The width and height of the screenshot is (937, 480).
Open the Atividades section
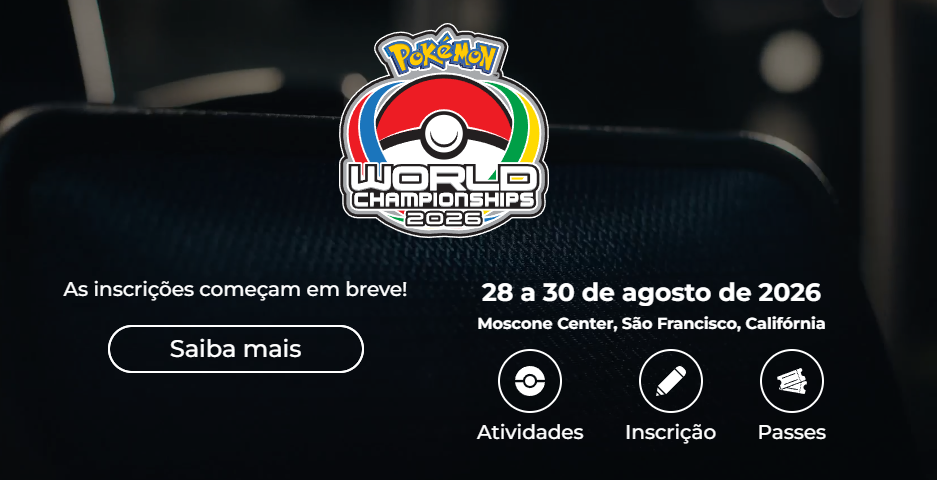click(529, 381)
